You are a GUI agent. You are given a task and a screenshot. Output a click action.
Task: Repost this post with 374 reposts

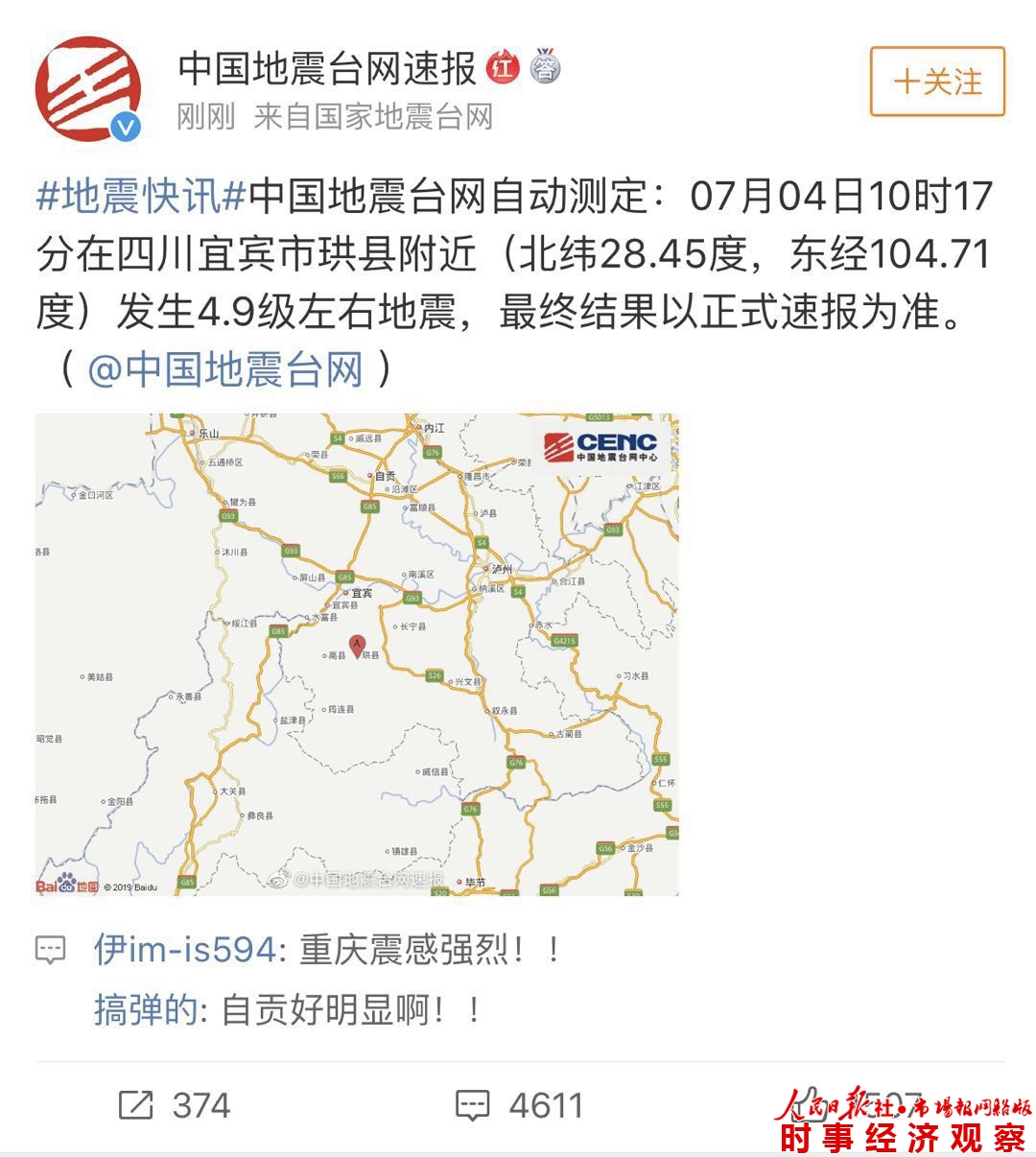pos(175,1105)
